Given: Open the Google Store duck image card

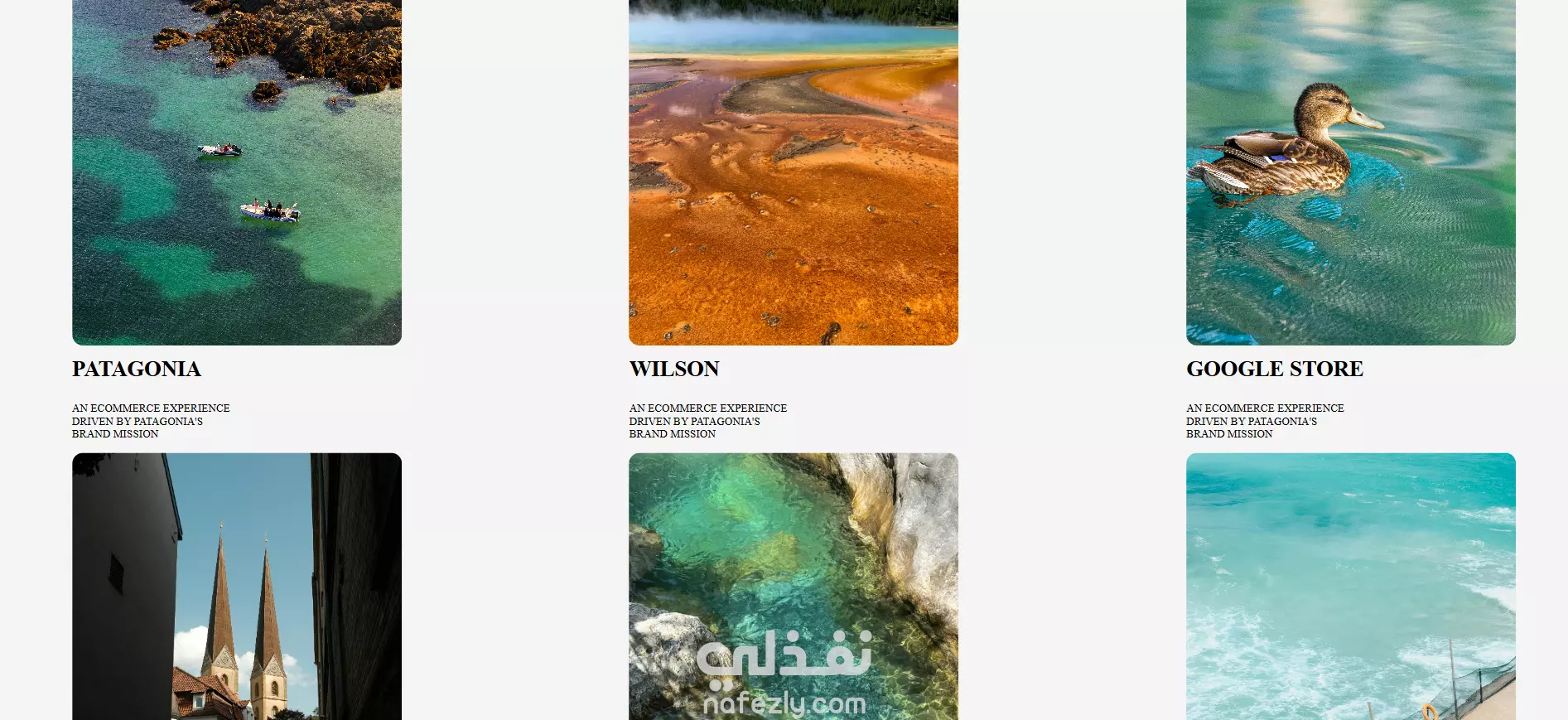Looking at the screenshot, I should [1350, 172].
